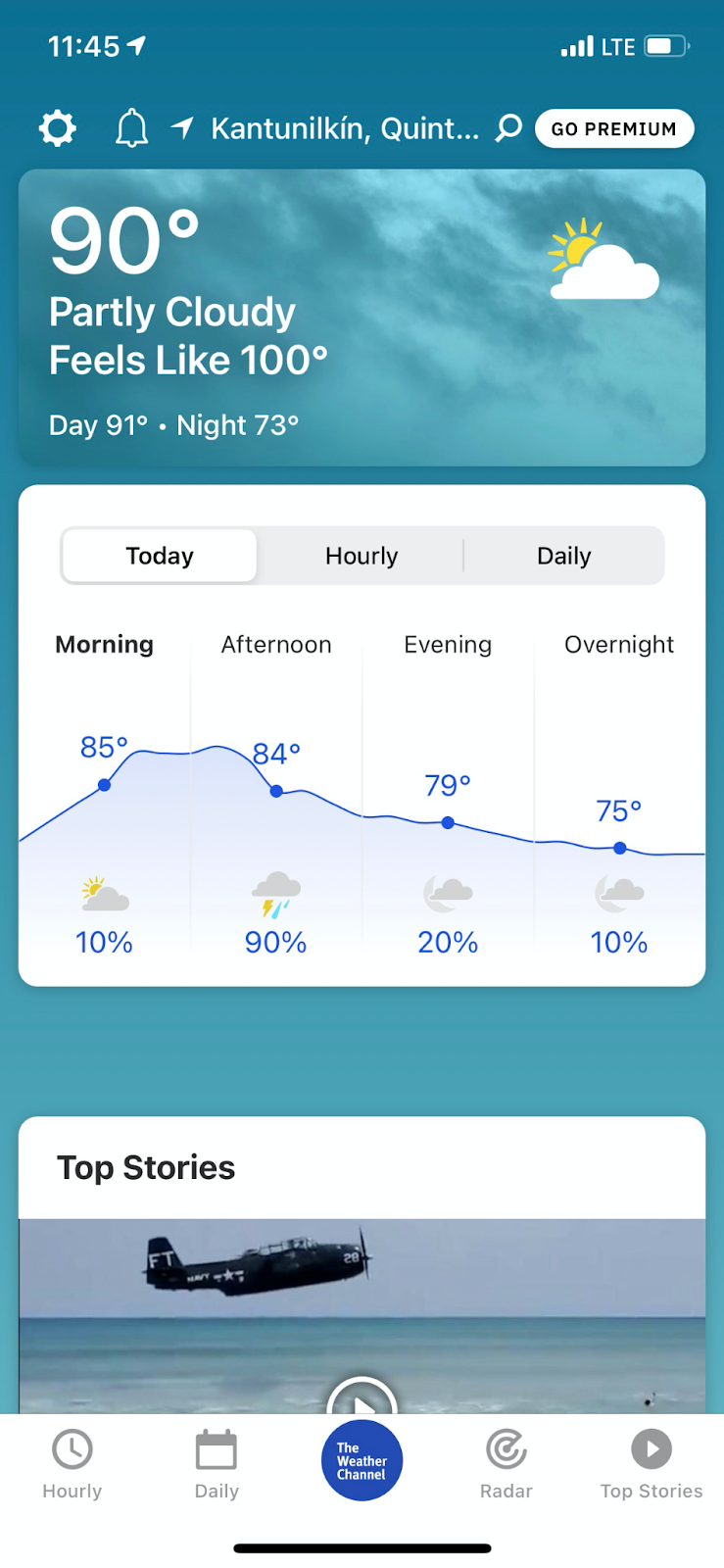Open the settings gear
The height and width of the screenshot is (1568, 724).
click(58, 128)
